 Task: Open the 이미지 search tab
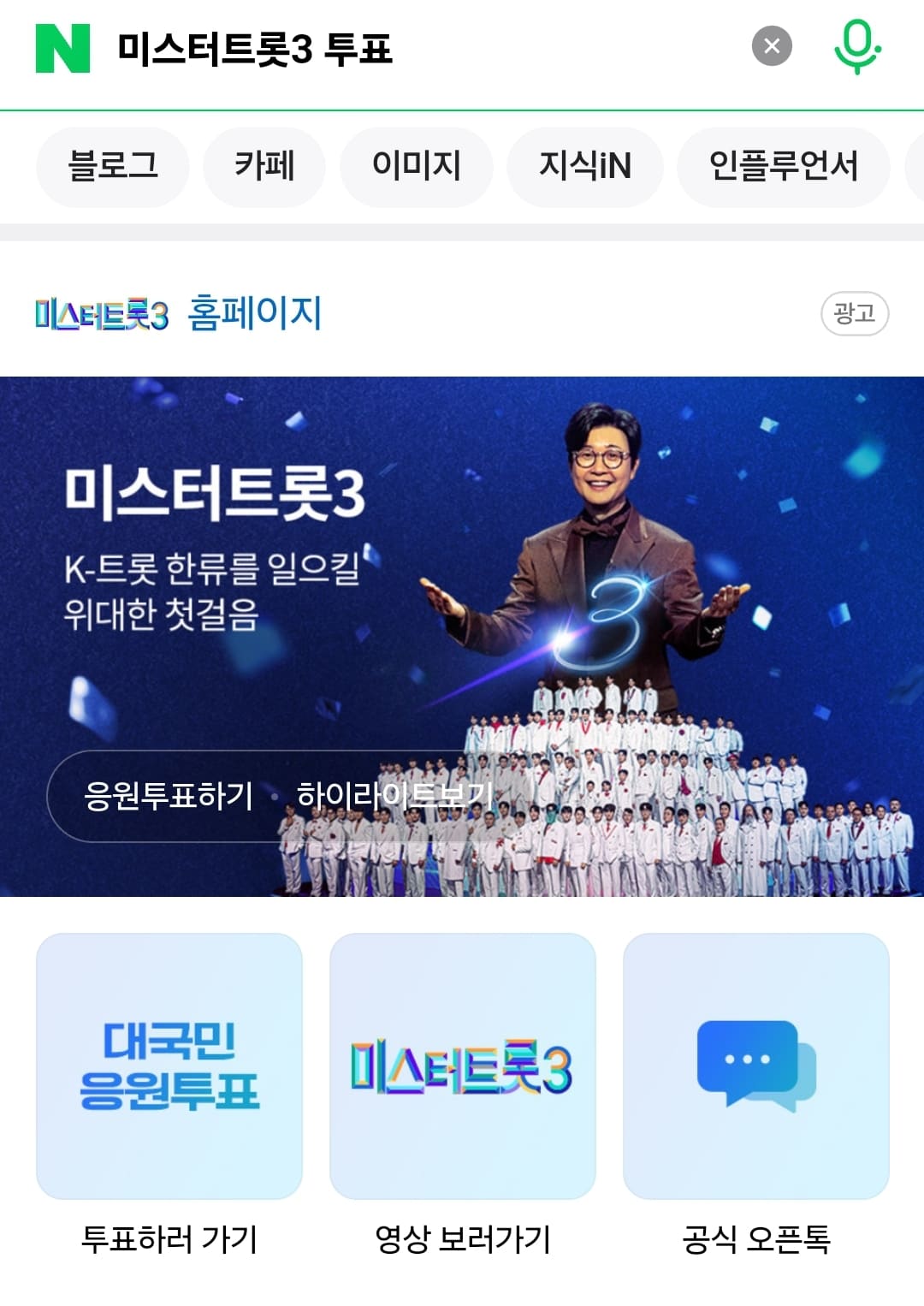[x=418, y=167]
